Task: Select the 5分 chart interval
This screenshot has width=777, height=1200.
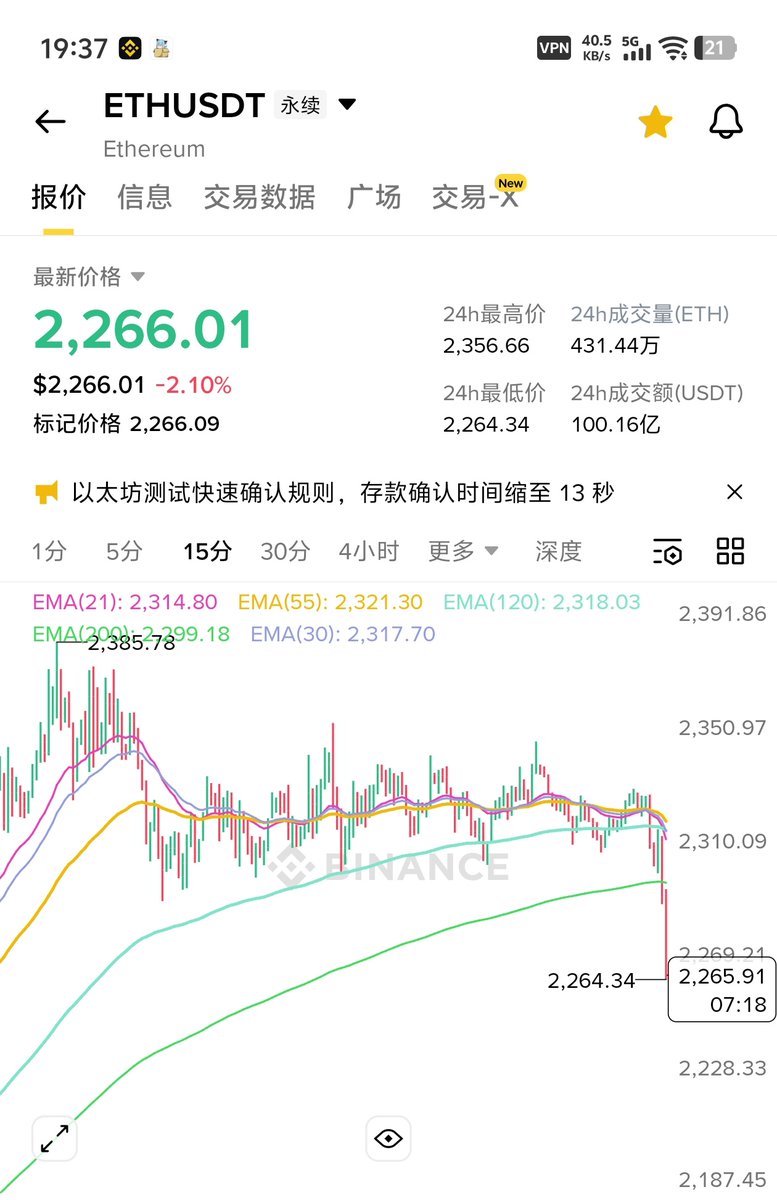Action: (125, 551)
